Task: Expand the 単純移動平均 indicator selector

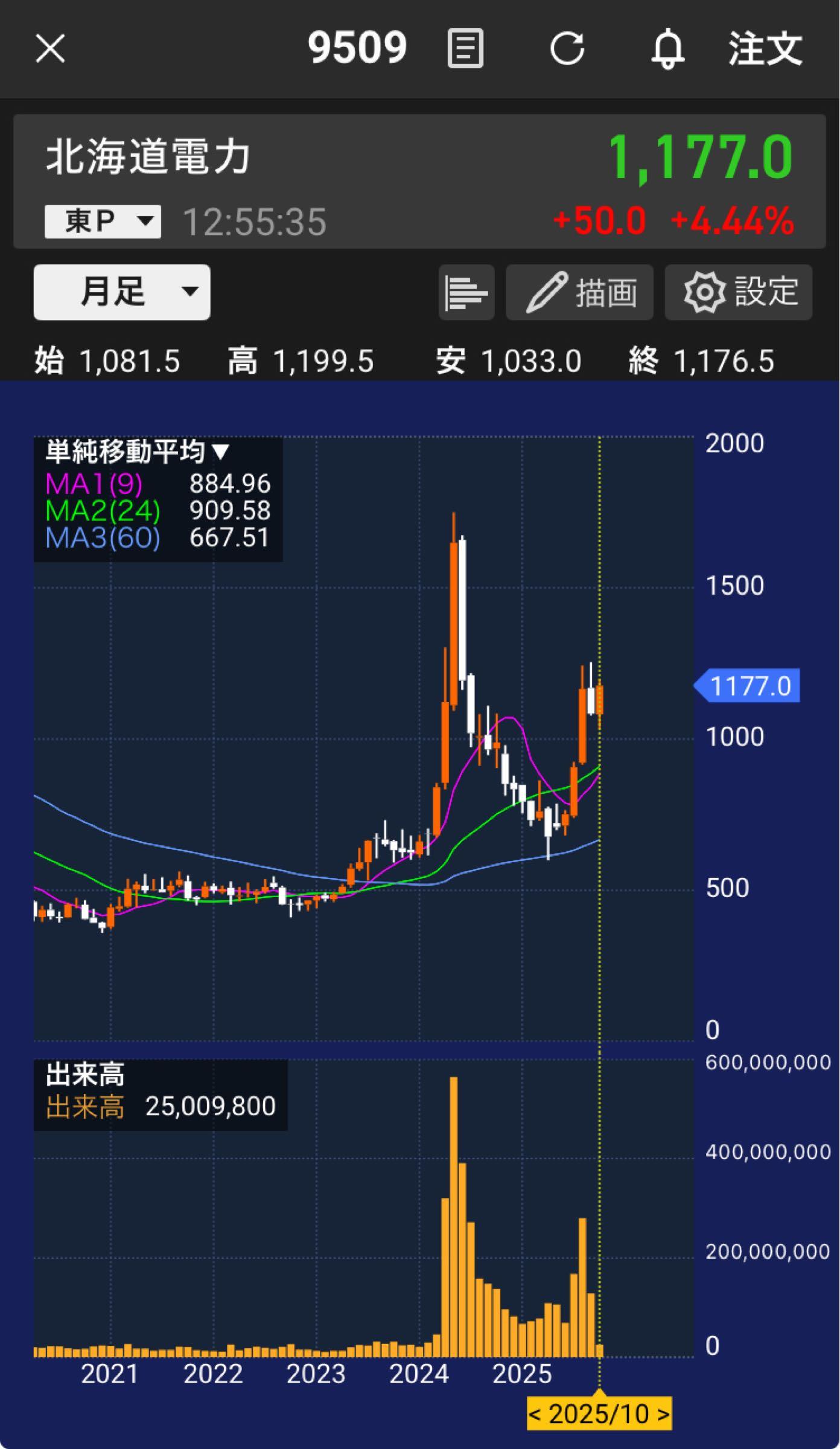Action: point(138,451)
